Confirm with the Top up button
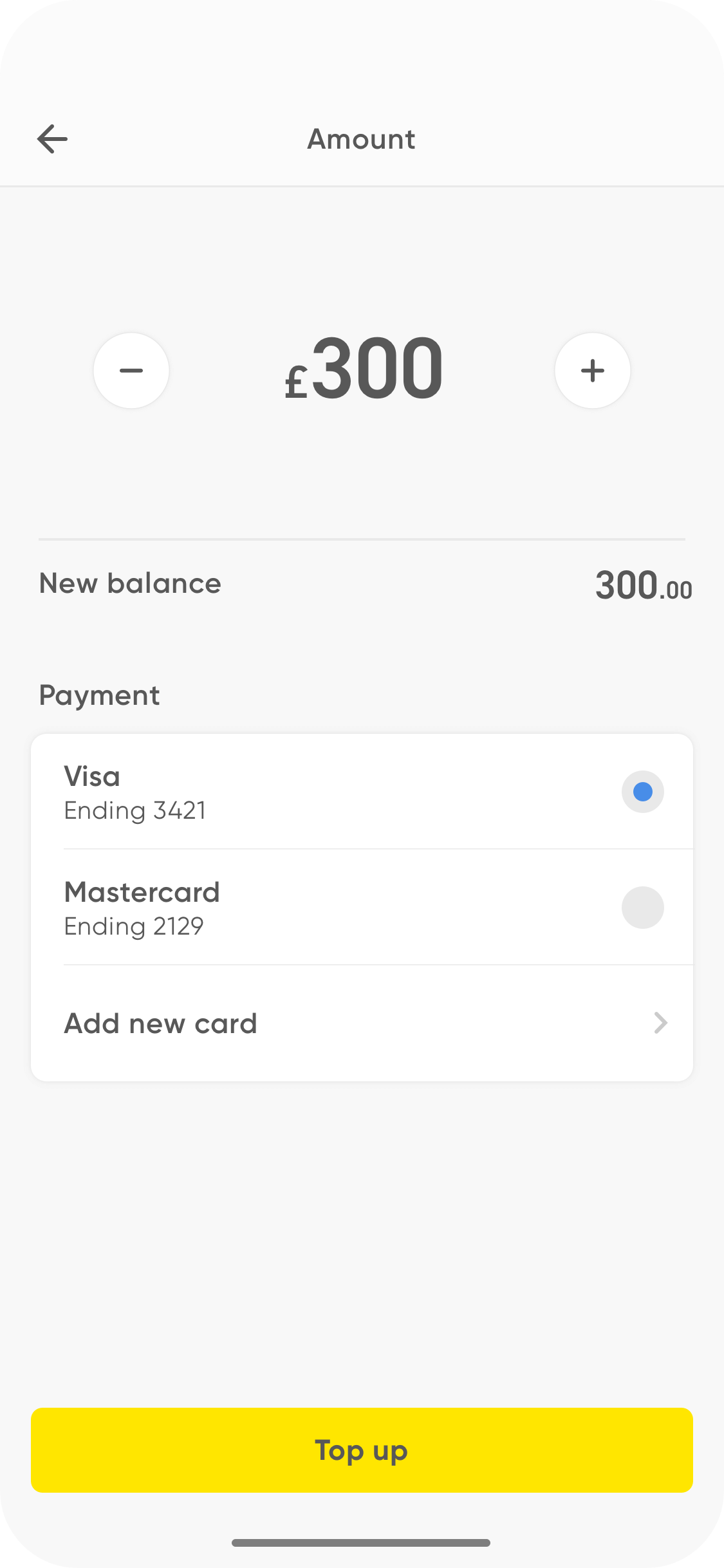Image resolution: width=724 pixels, height=1568 pixels. (x=362, y=1450)
